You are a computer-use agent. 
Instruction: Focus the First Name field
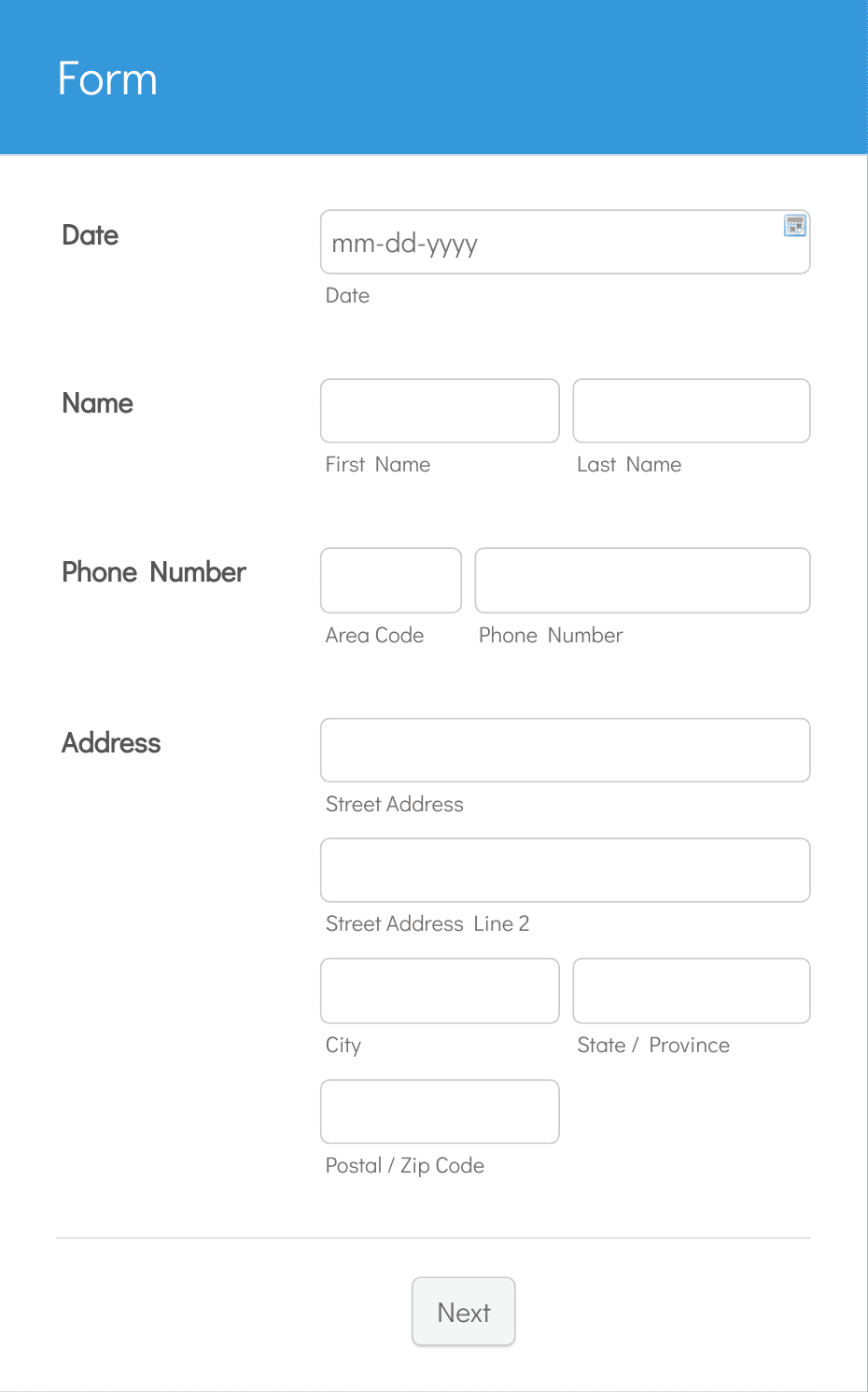pos(440,411)
